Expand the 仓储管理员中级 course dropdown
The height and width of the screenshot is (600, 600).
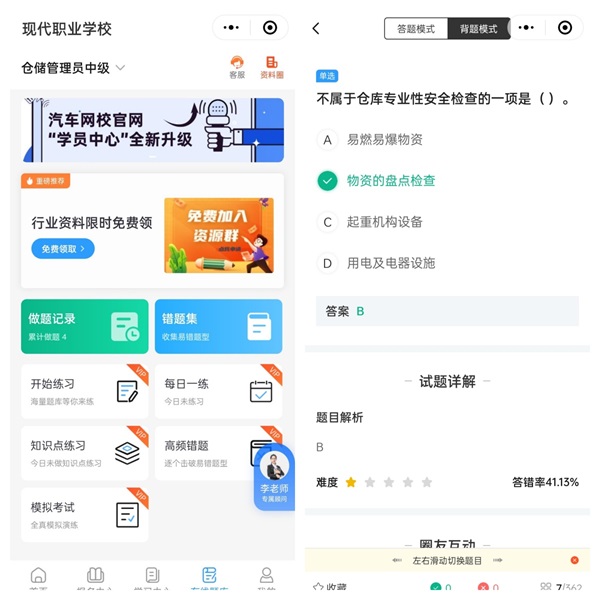[x=75, y=68]
